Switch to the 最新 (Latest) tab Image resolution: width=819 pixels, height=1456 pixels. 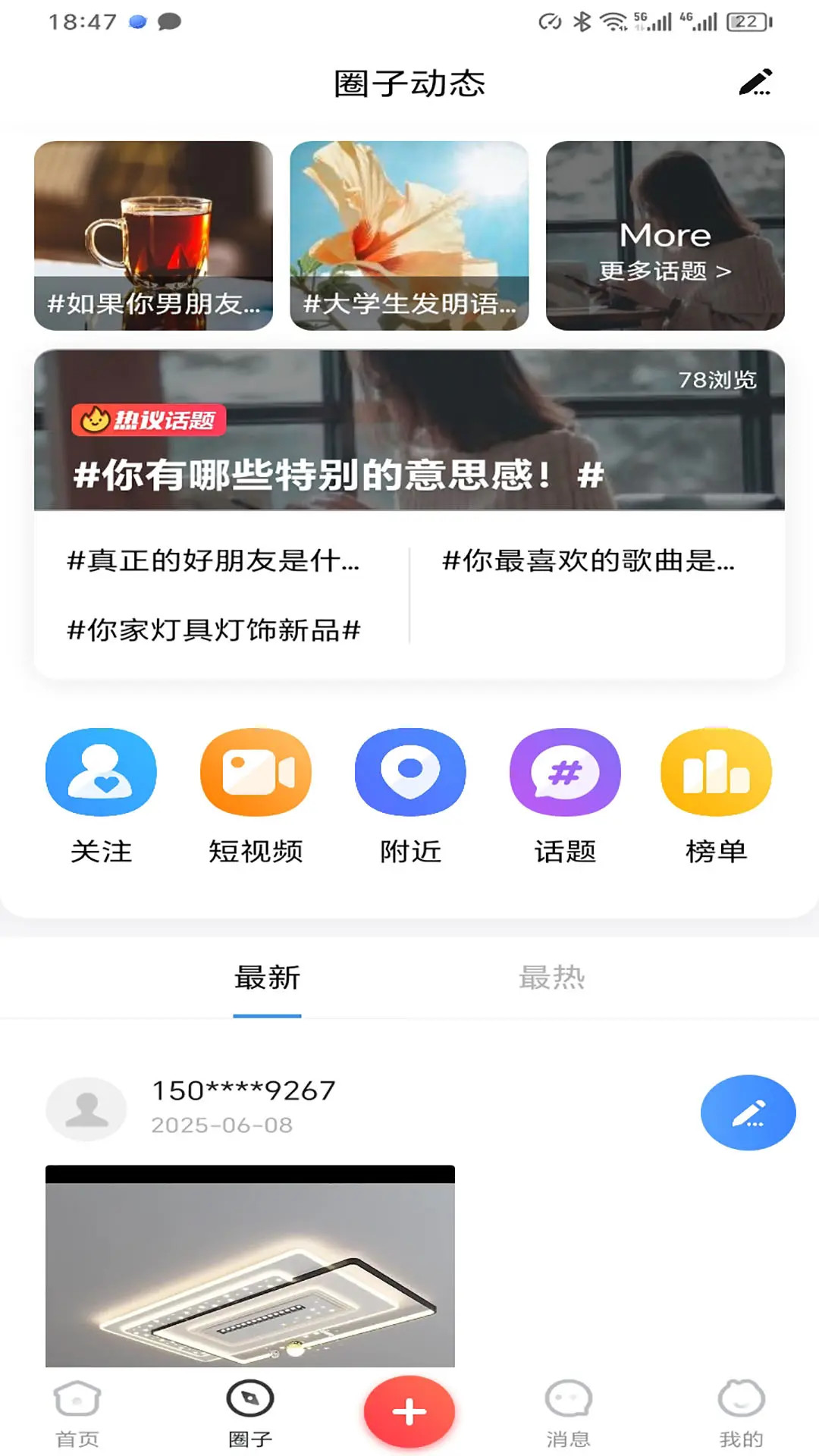[267, 978]
